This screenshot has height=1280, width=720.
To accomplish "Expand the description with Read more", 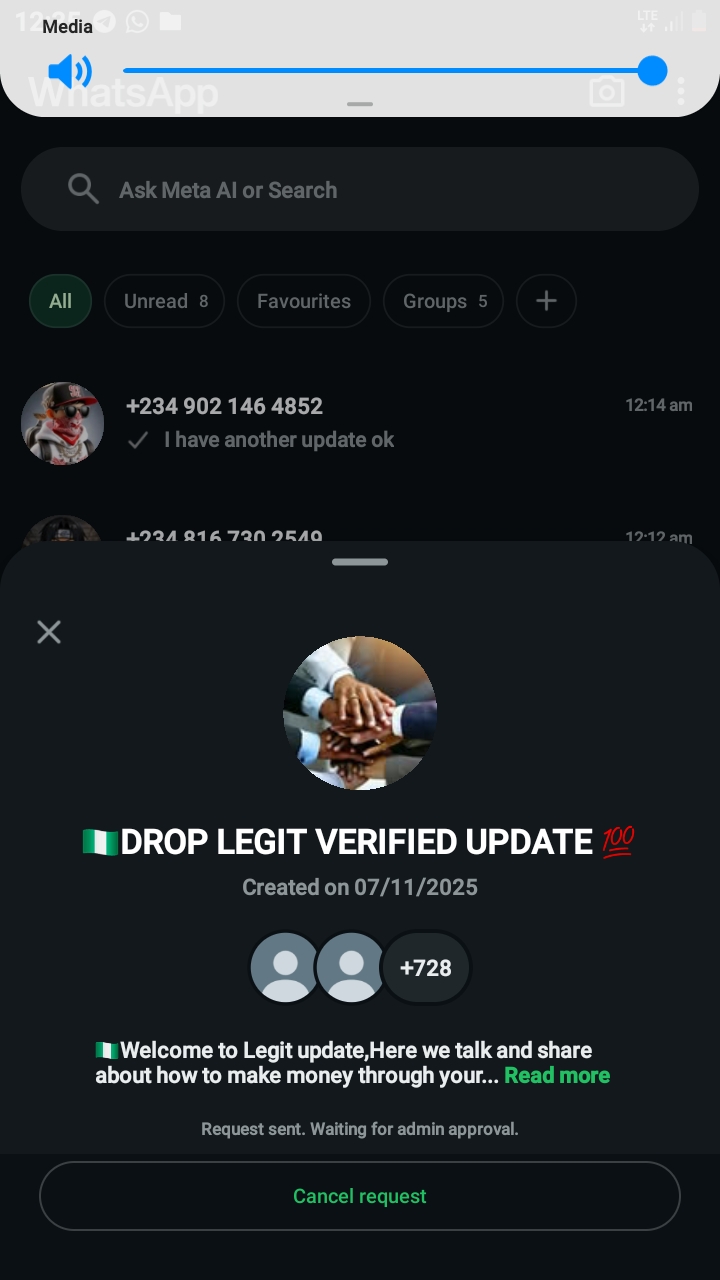I will 557,1076.
